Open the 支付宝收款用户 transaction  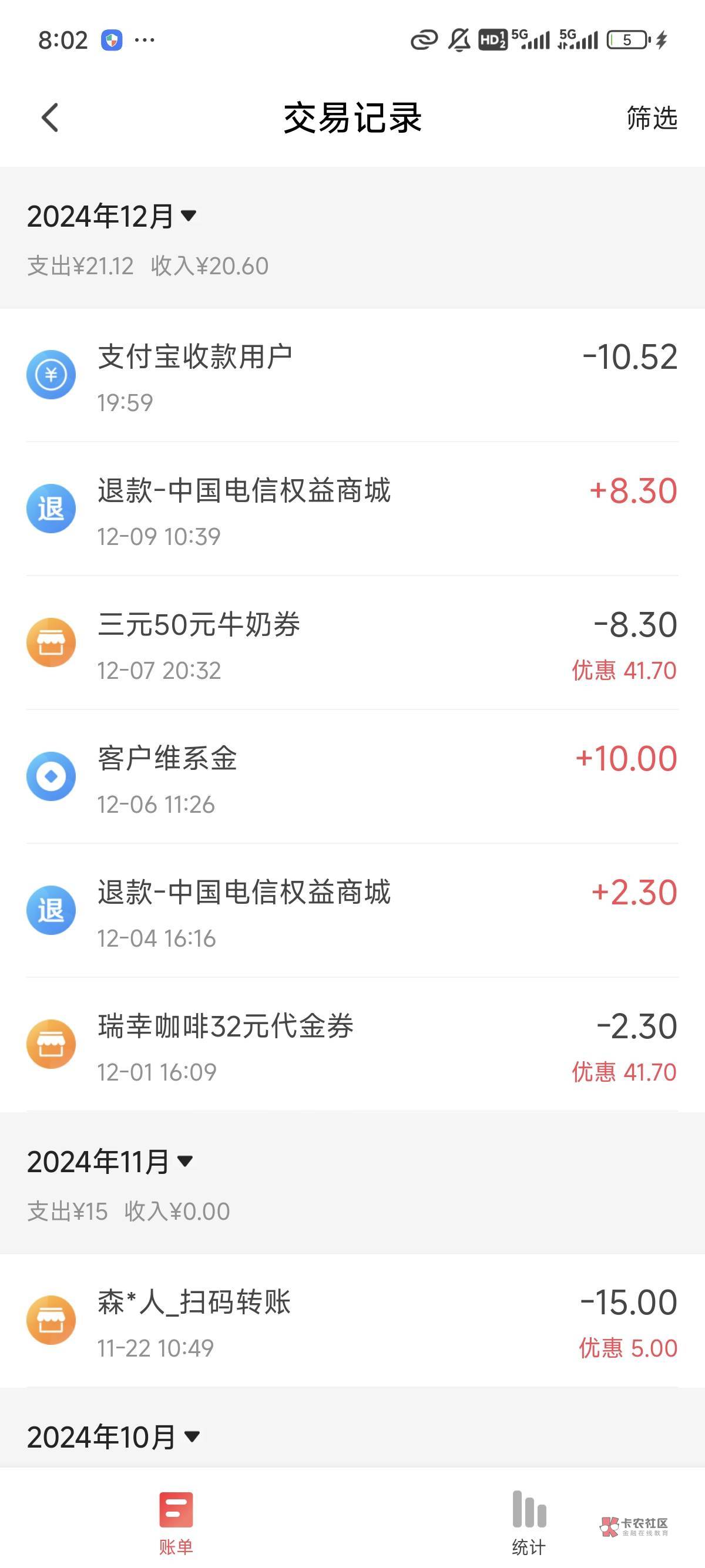pos(352,375)
